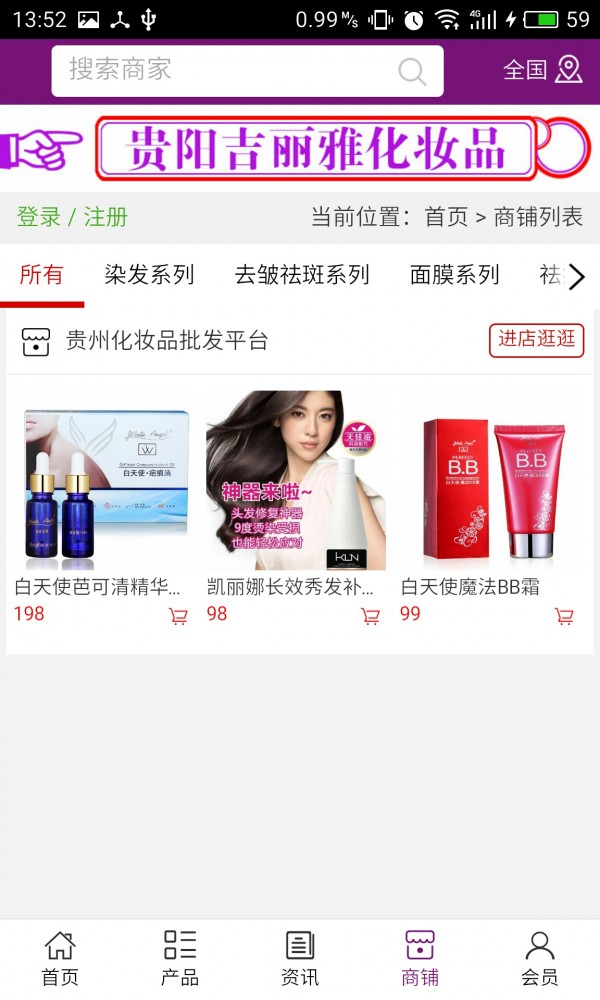600x1000 pixels.
Task: Open the 资讯 bottom tab
Action: (x=300, y=958)
